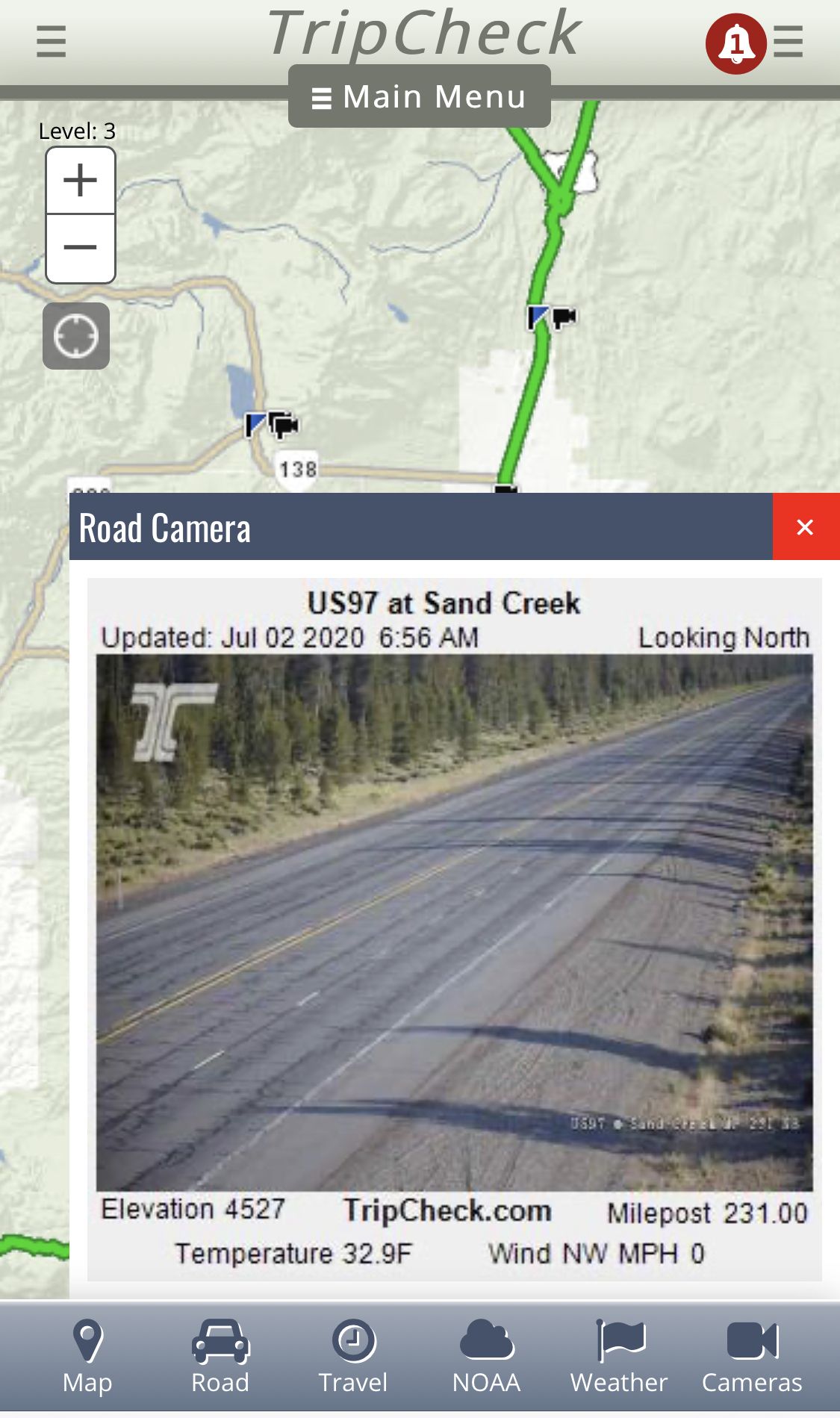Switch to the NOAA tab
Image resolution: width=840 pixels, height=1418 pixels.
tap(486, 1357)
